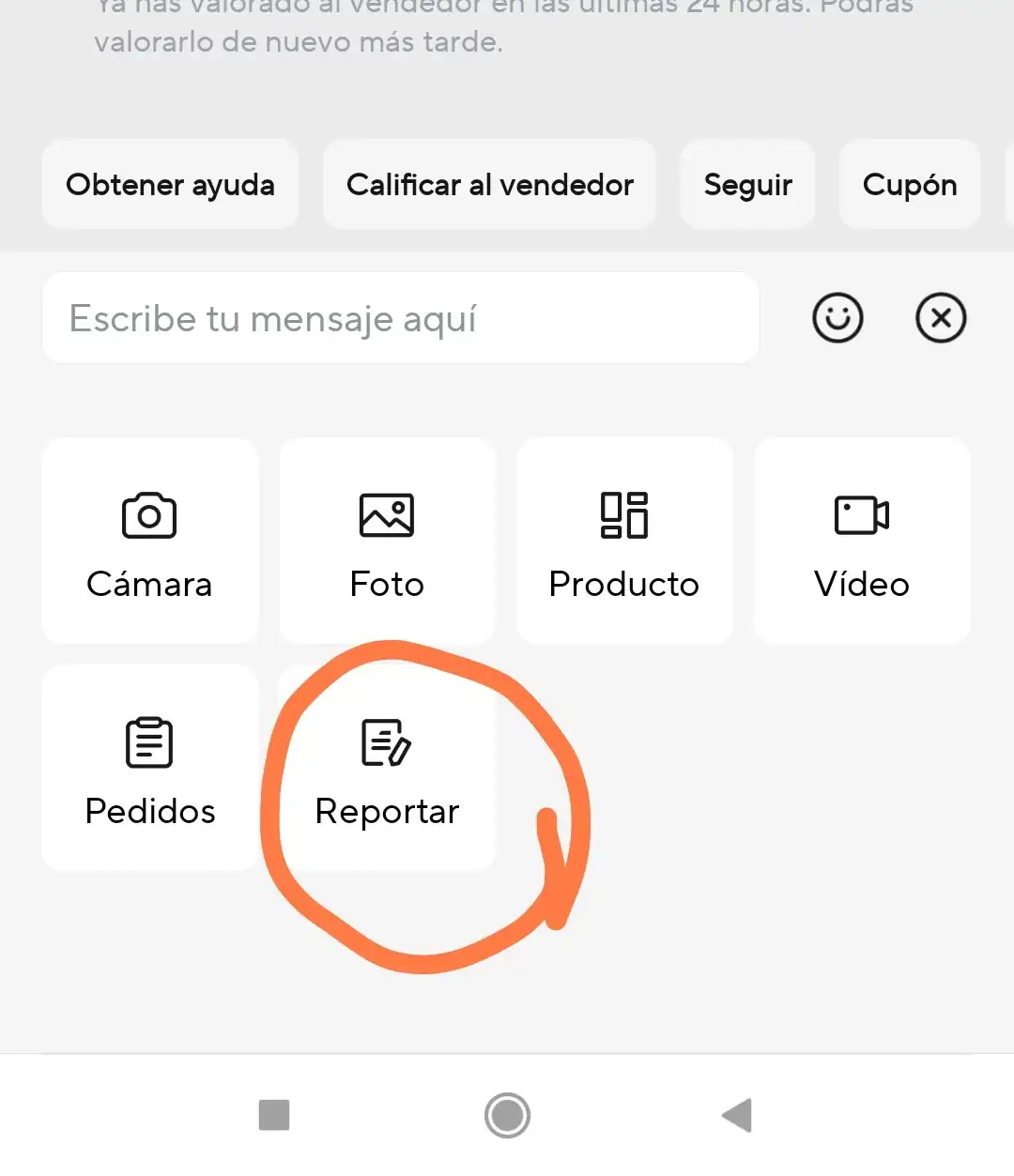Open Pedidos to share an order
The height and width of the screenshot is (1176, 1014).
point(149,769)
